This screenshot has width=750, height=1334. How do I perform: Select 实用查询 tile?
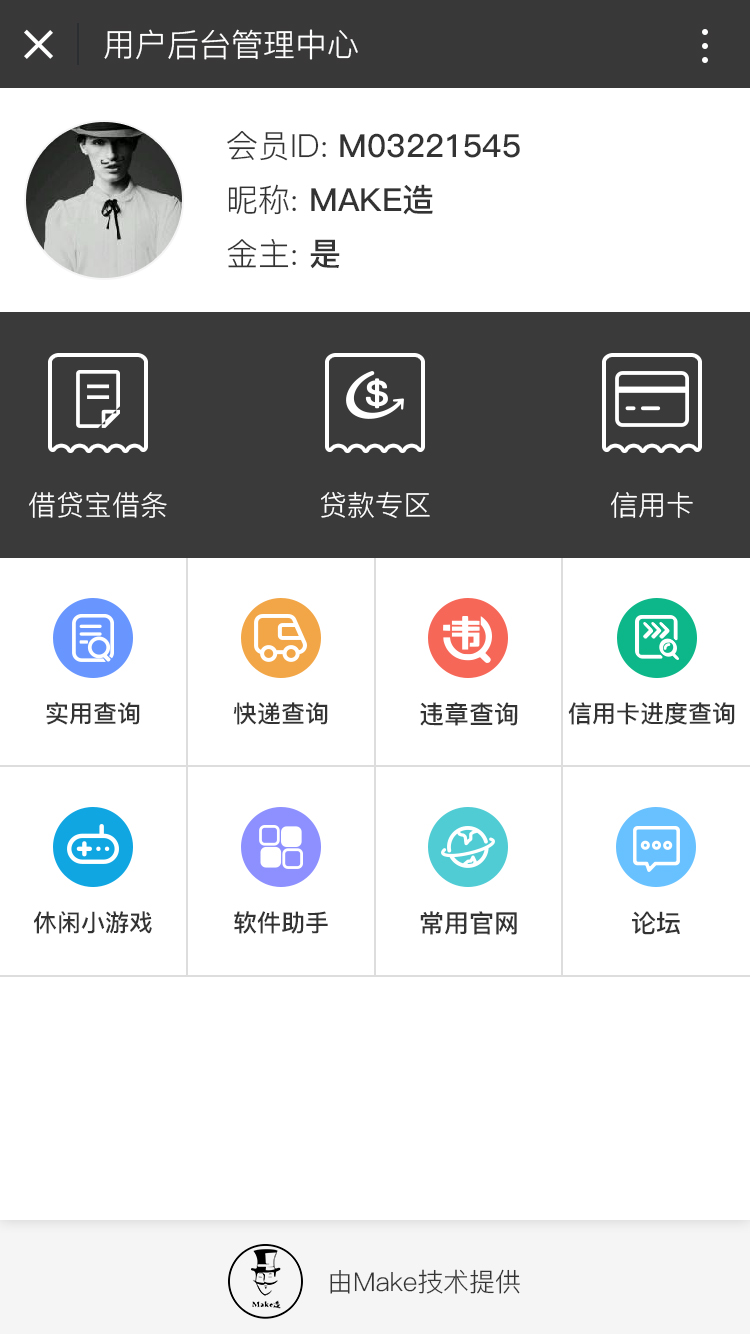coord(93,661)
